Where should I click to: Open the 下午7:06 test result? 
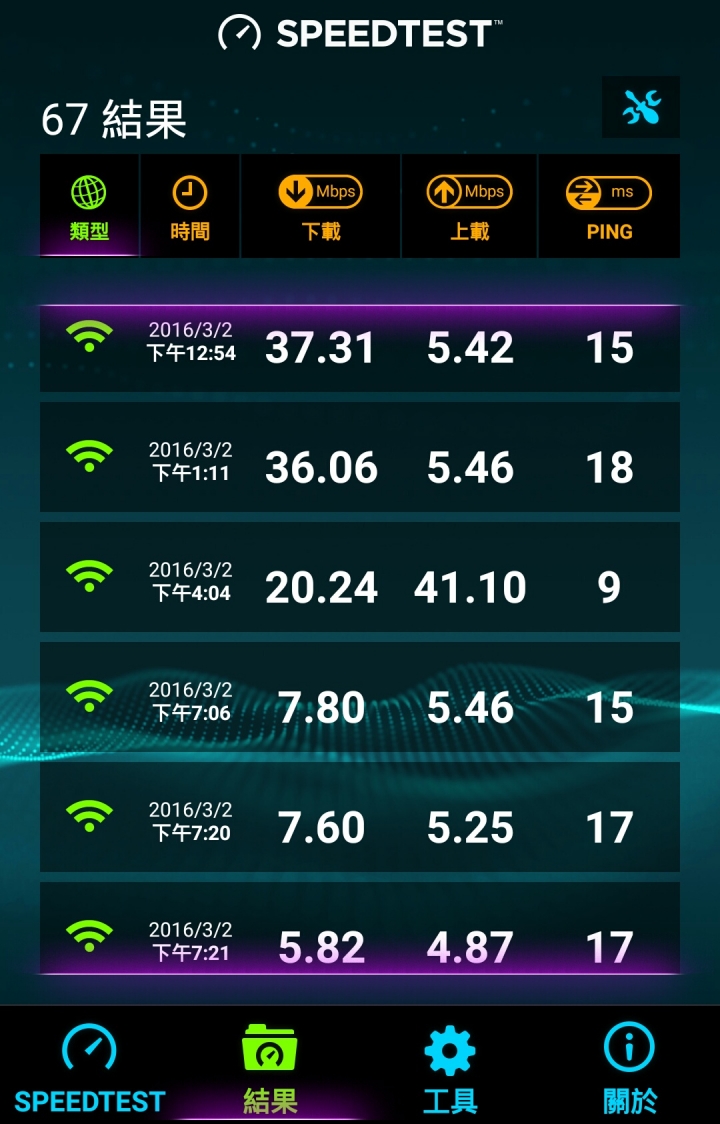coord(360,708)
